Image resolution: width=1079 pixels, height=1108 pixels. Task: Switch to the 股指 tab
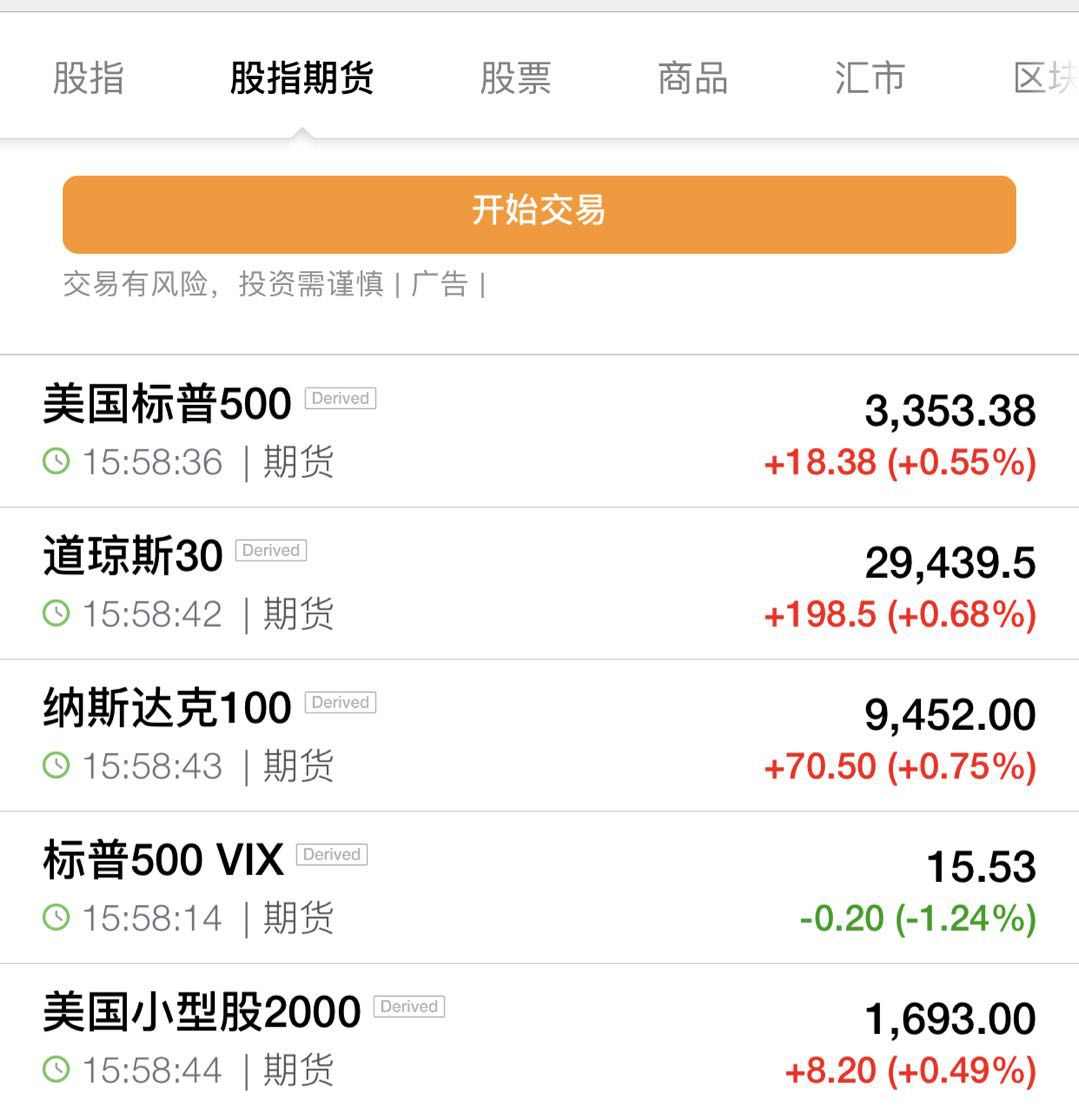point(88,78)
